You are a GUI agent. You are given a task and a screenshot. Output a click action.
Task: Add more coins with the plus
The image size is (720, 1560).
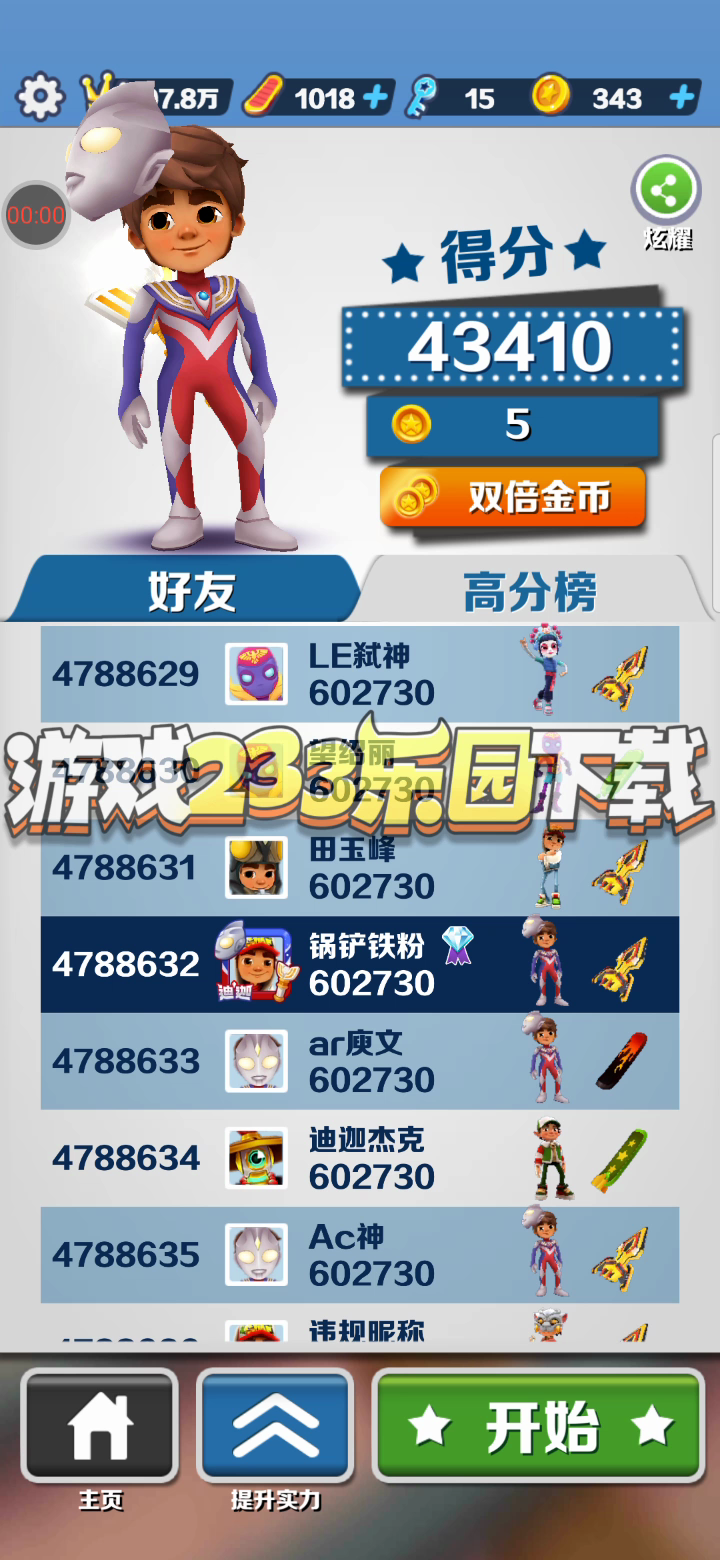pos(682,98)
